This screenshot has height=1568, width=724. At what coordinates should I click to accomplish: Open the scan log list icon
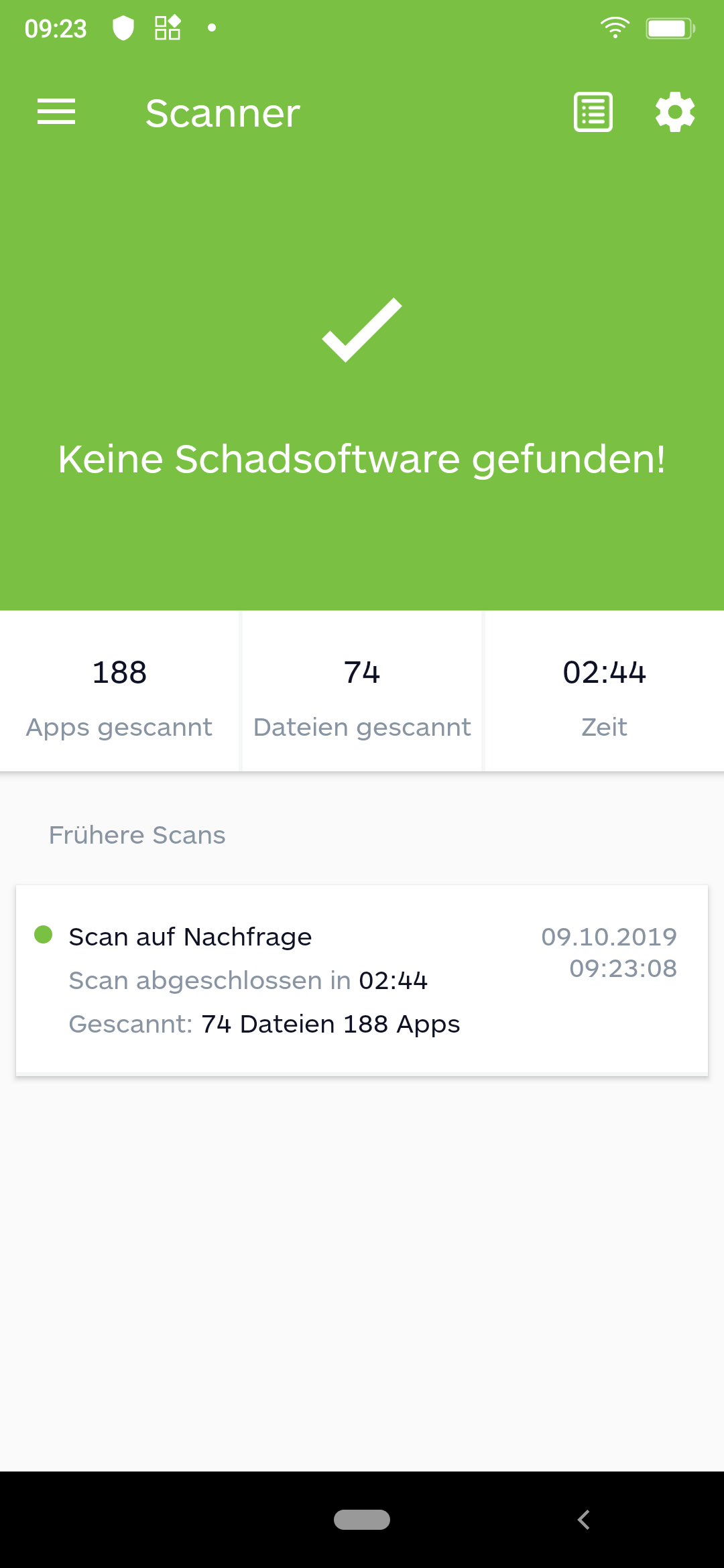coord(593,112)
